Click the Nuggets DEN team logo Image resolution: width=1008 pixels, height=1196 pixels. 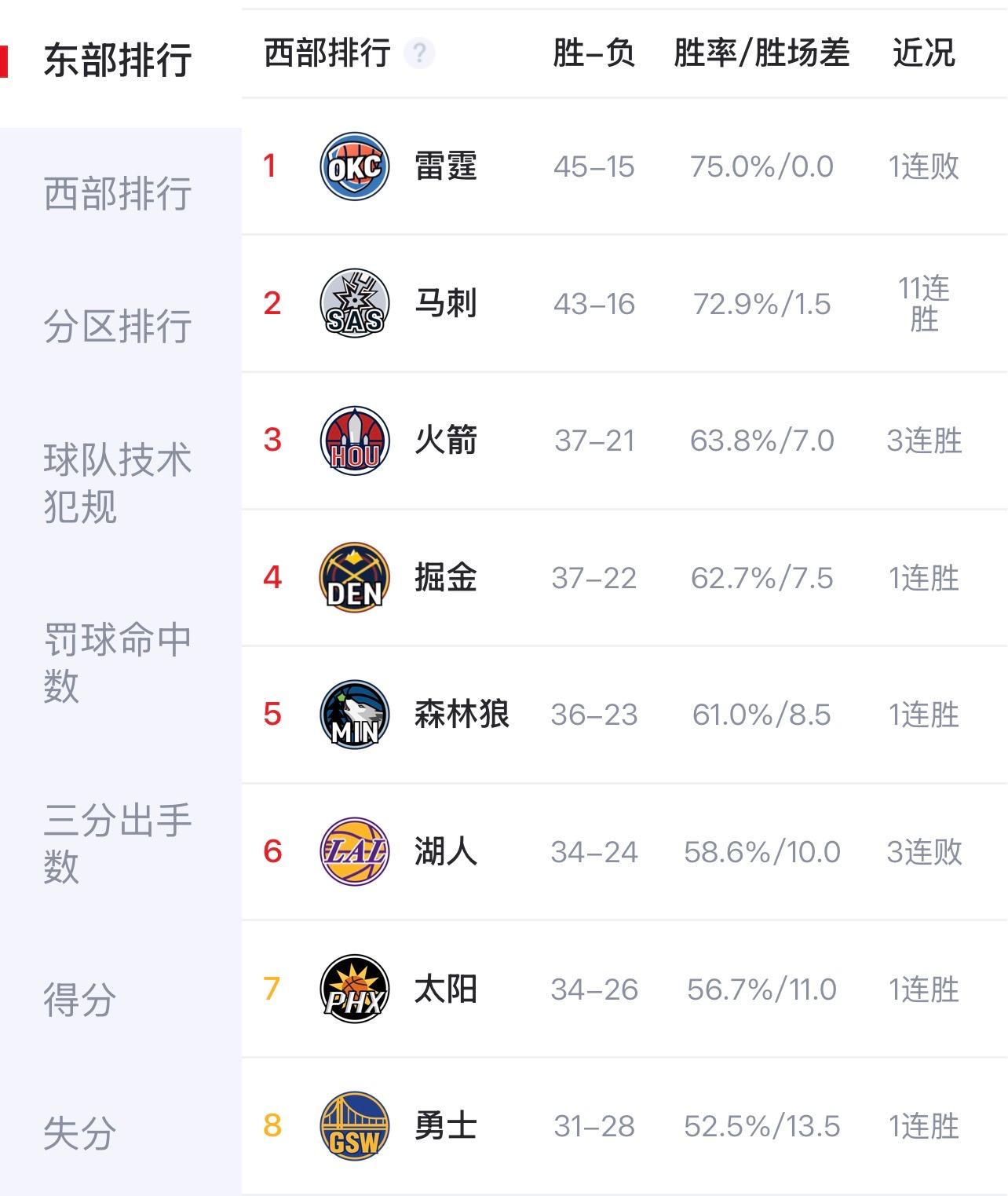pos(354,578)
